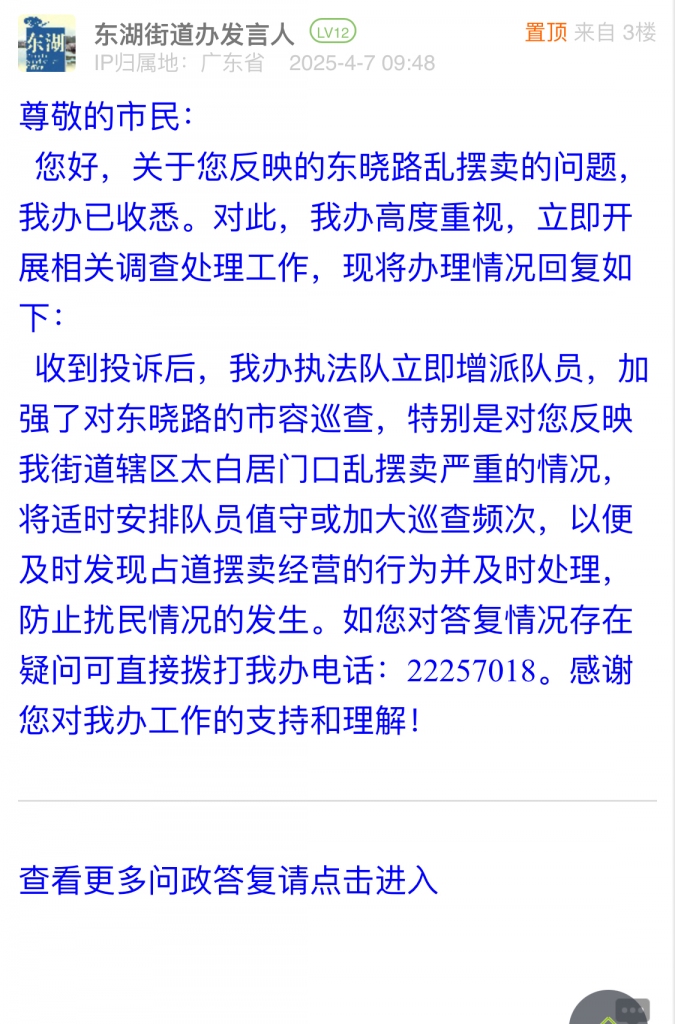Open 查看更多问政答复请点击进入 link

point(229,880)
